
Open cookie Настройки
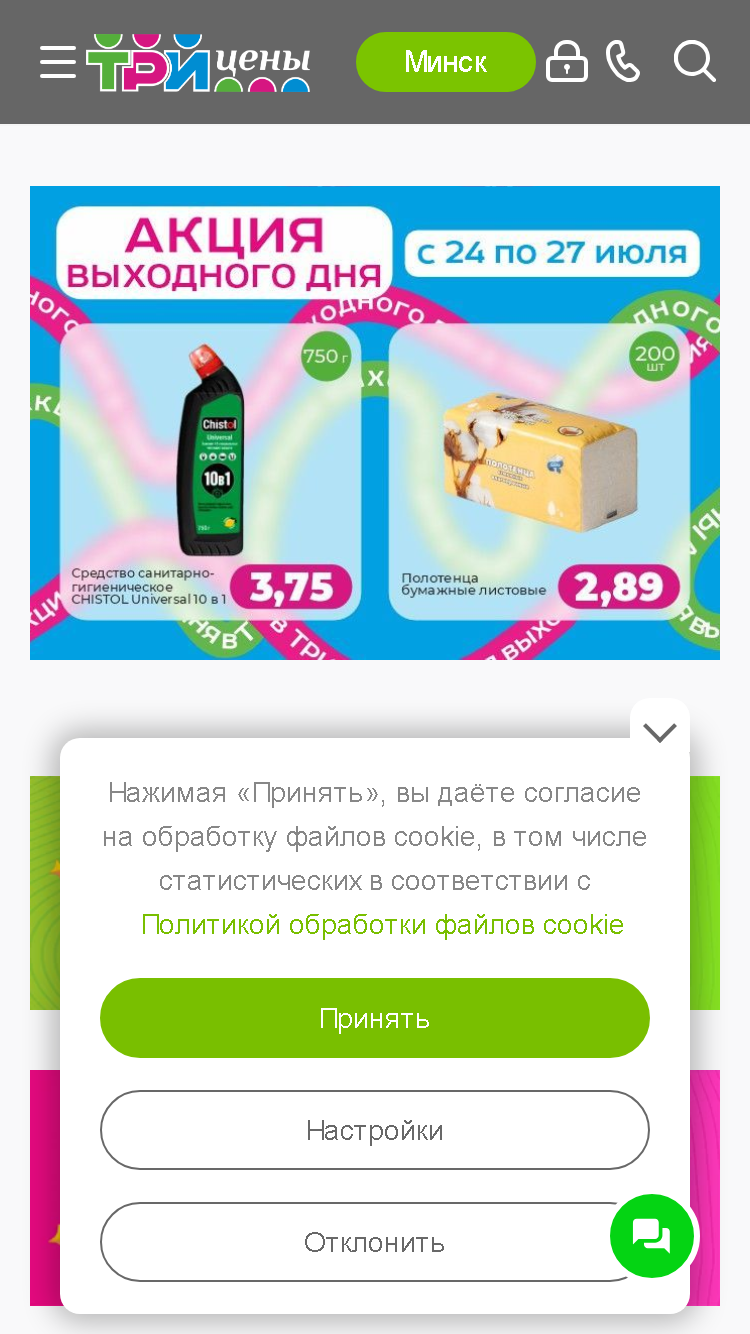tap(375, 1130)
